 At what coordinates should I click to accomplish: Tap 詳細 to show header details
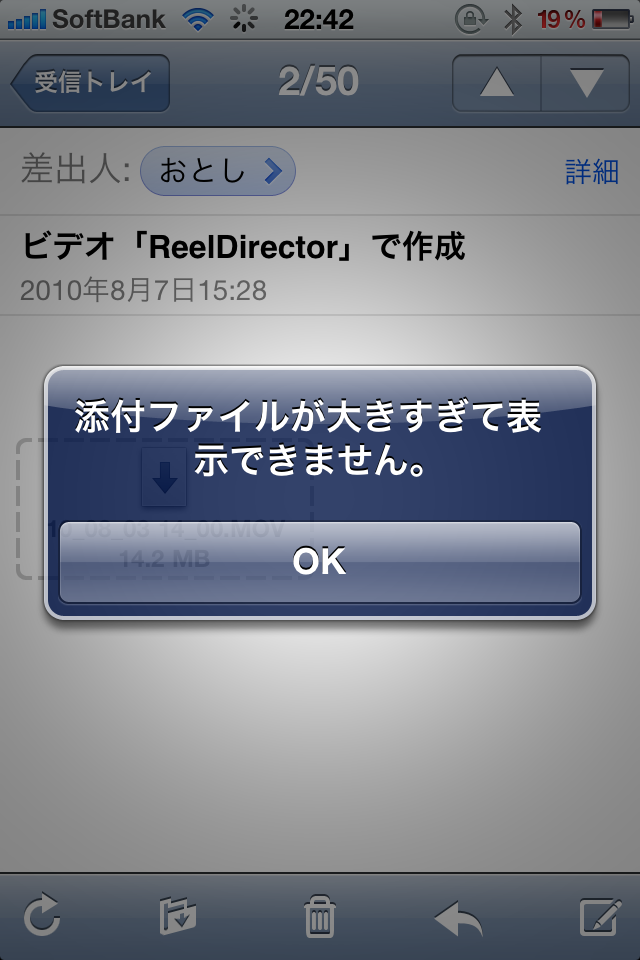pyautogui.click(x=592, y=172)
